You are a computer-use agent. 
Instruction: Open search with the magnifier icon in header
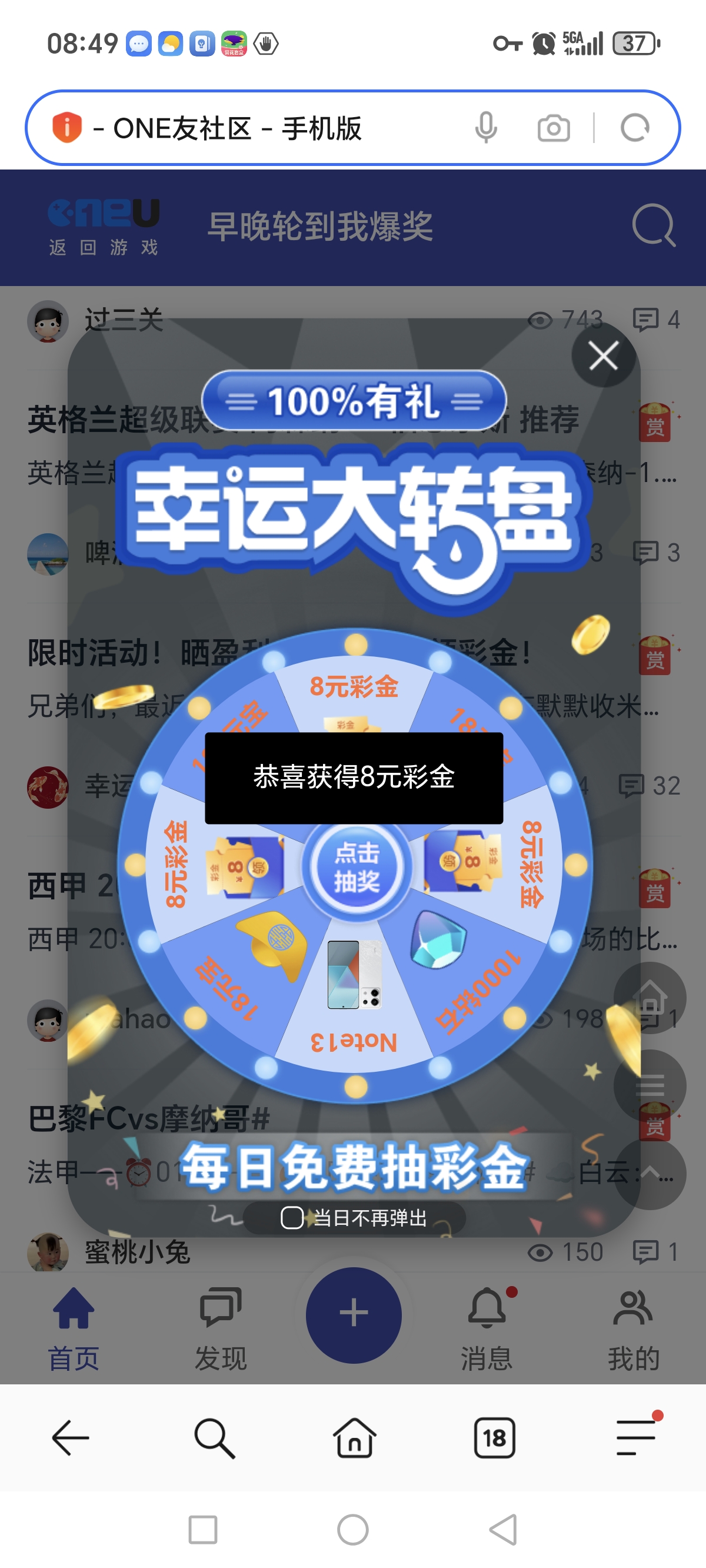tap(652, 227)
